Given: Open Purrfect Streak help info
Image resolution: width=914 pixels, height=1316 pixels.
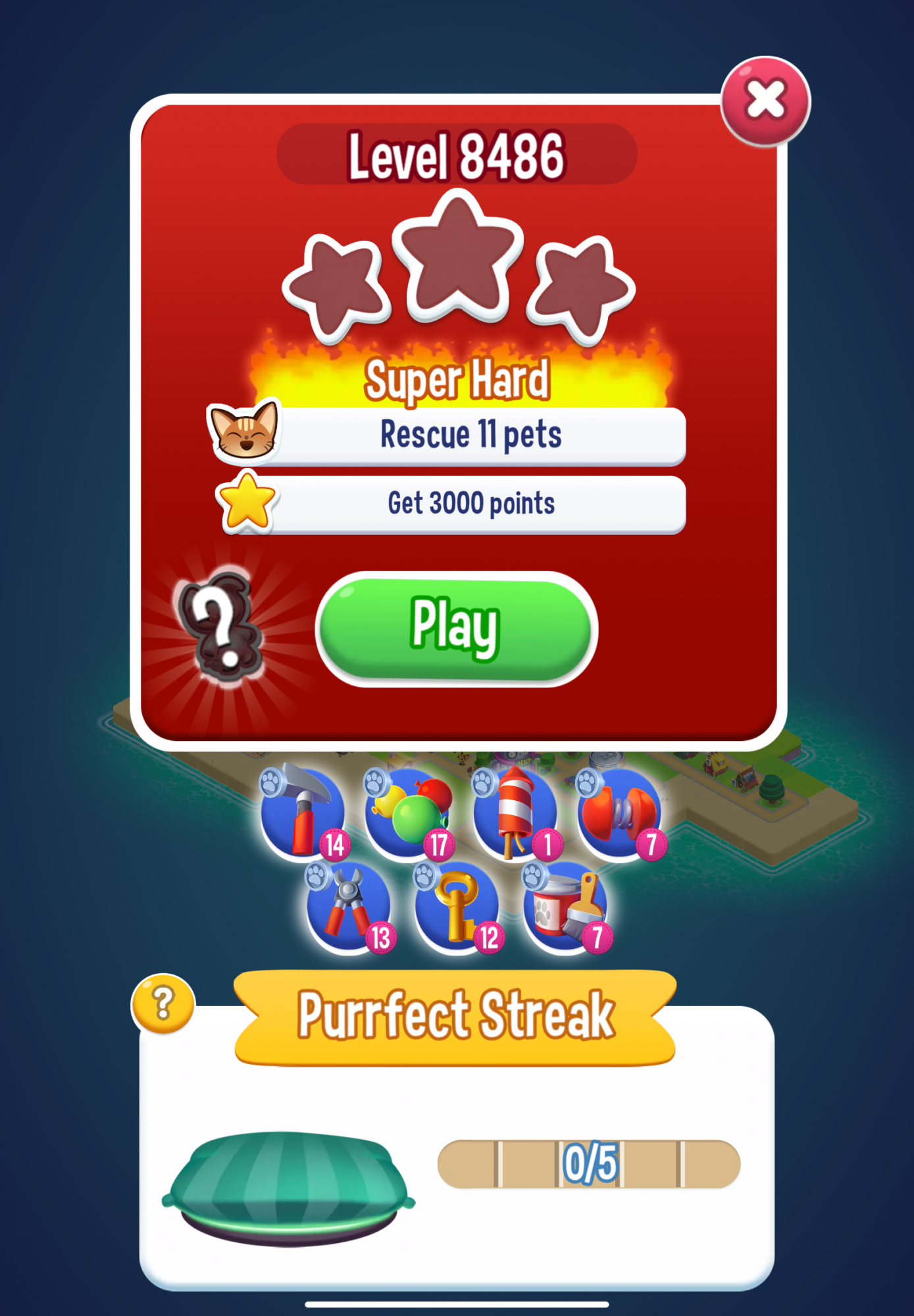Looking at the screenshot, I should (163, 1003).
